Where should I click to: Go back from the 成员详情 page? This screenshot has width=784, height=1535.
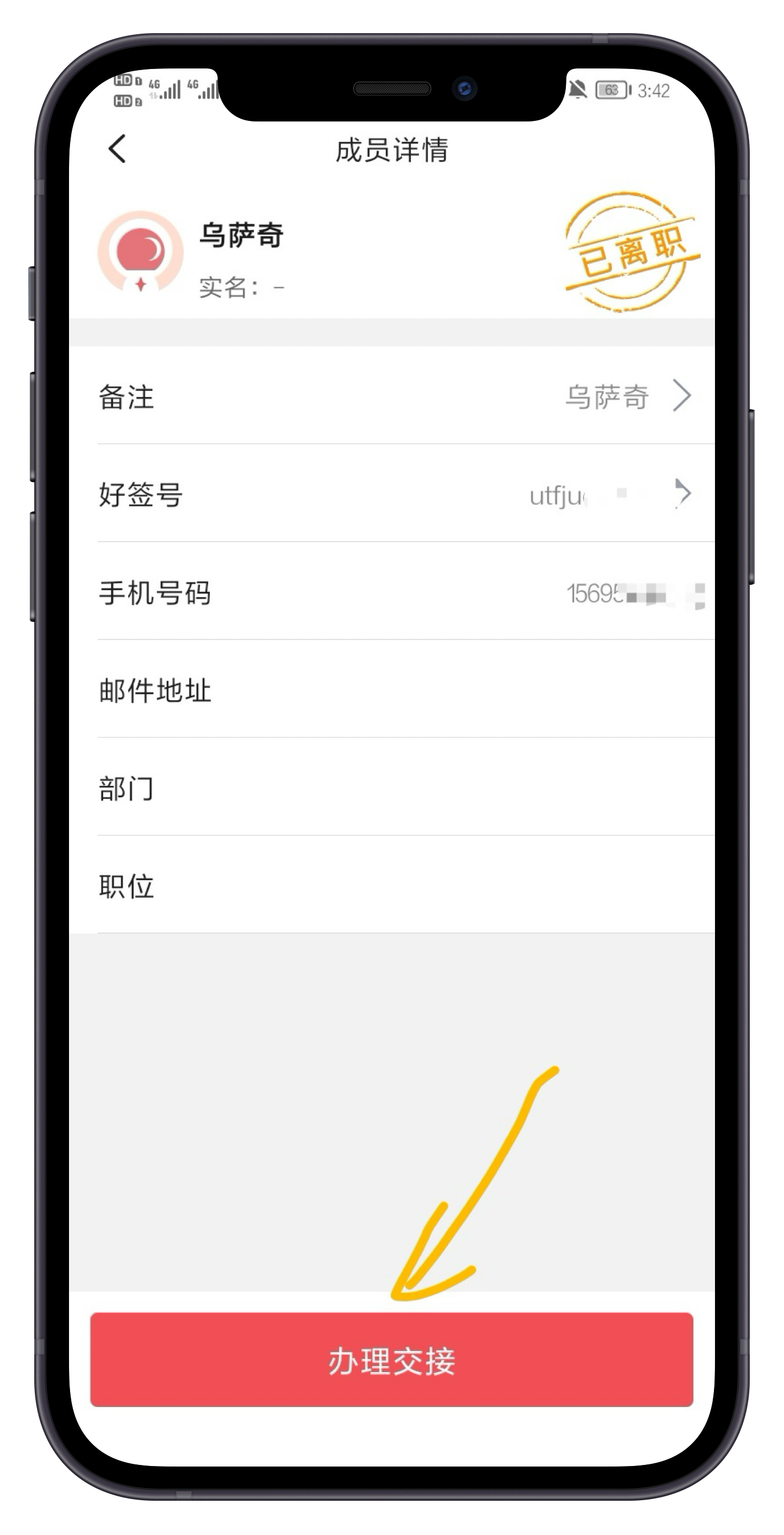118,149
